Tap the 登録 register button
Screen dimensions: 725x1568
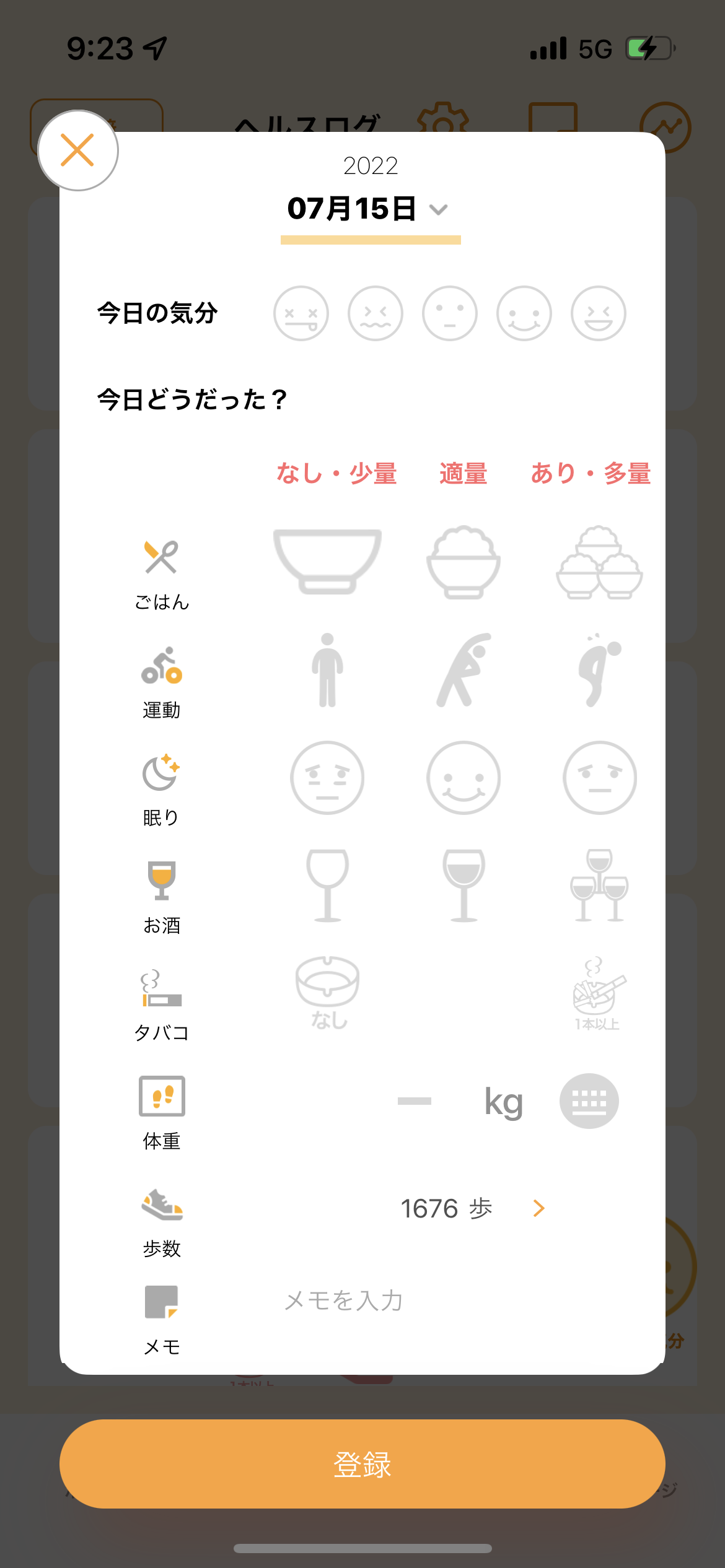[362, 1464]
